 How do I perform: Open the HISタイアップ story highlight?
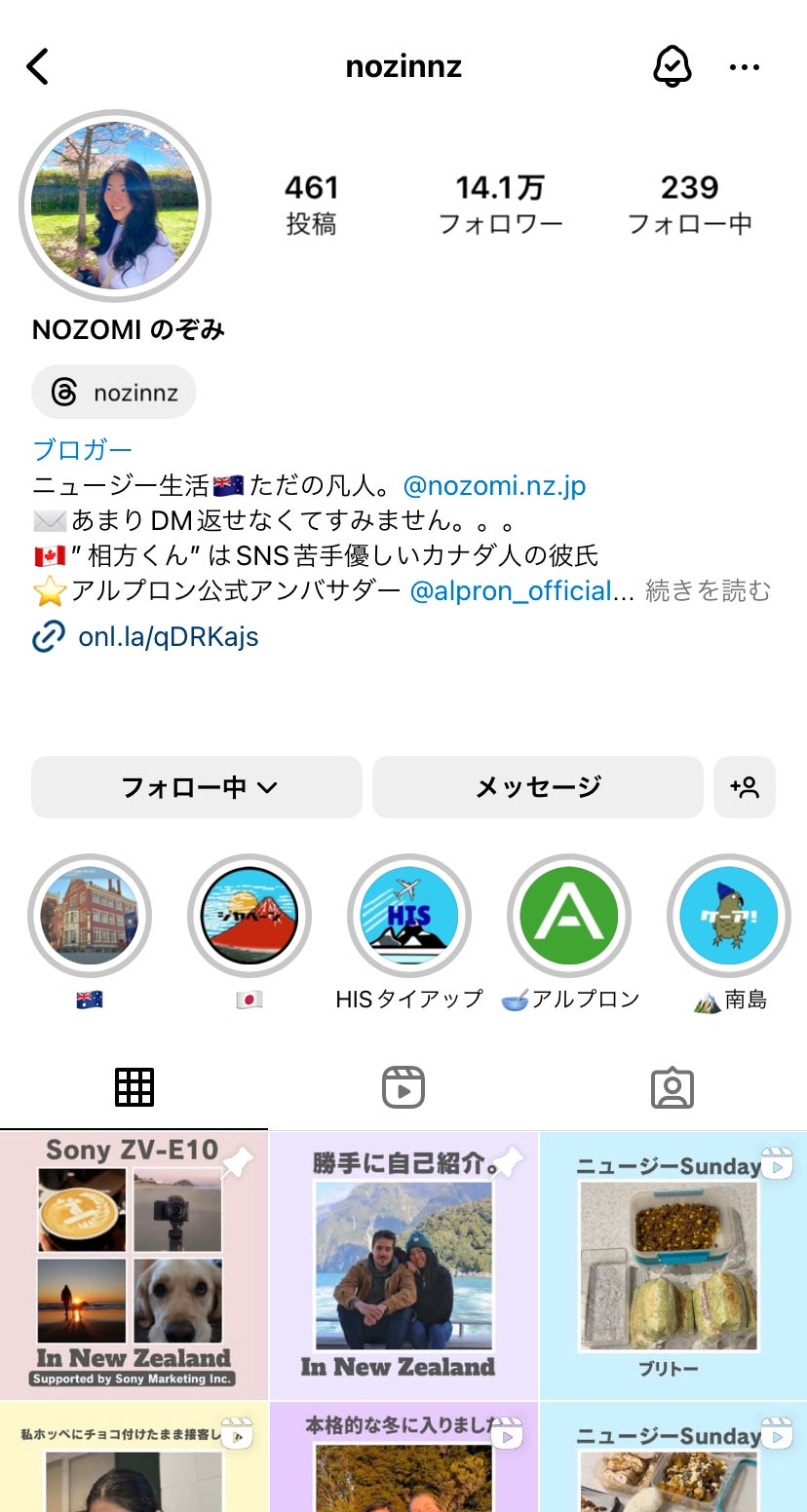(409, 916)
